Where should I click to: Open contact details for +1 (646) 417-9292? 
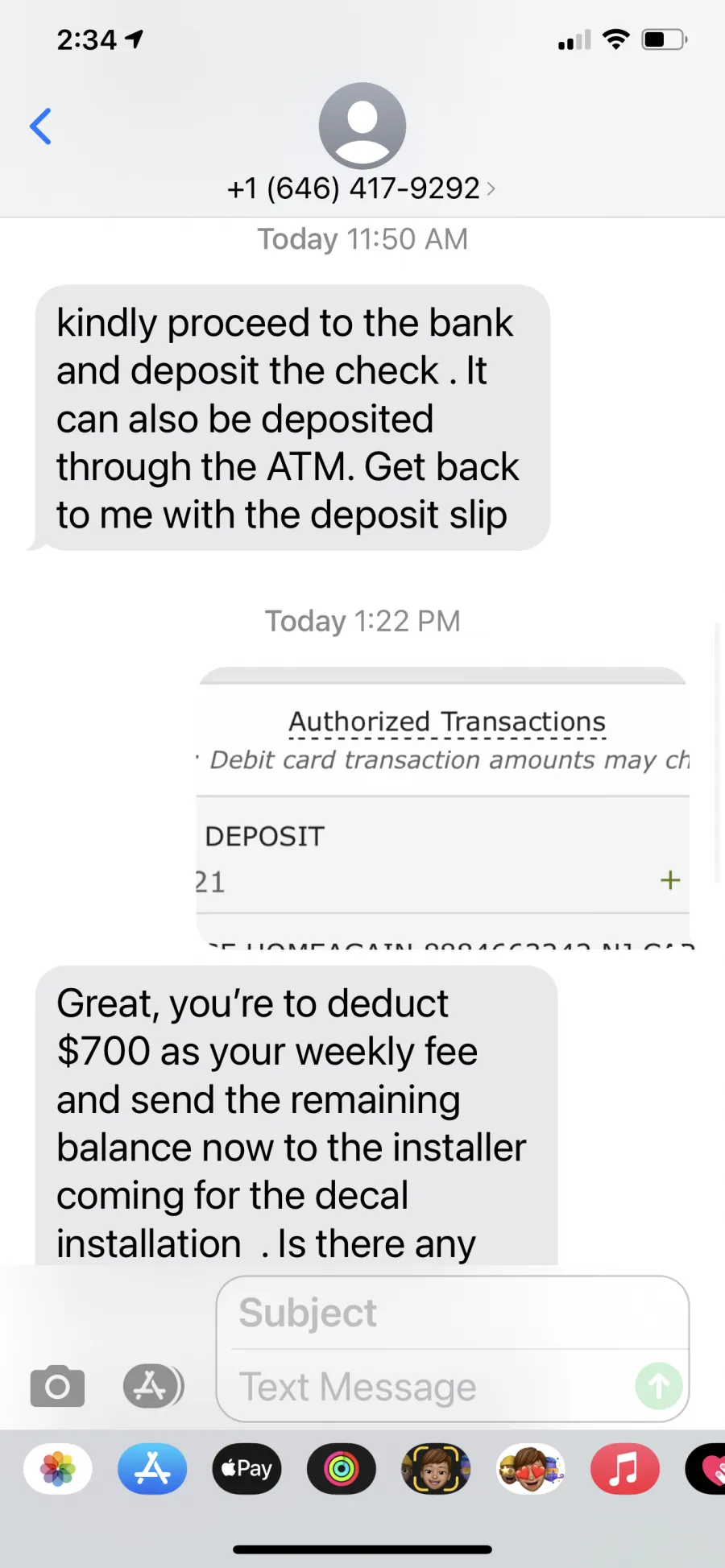(362, 188)
